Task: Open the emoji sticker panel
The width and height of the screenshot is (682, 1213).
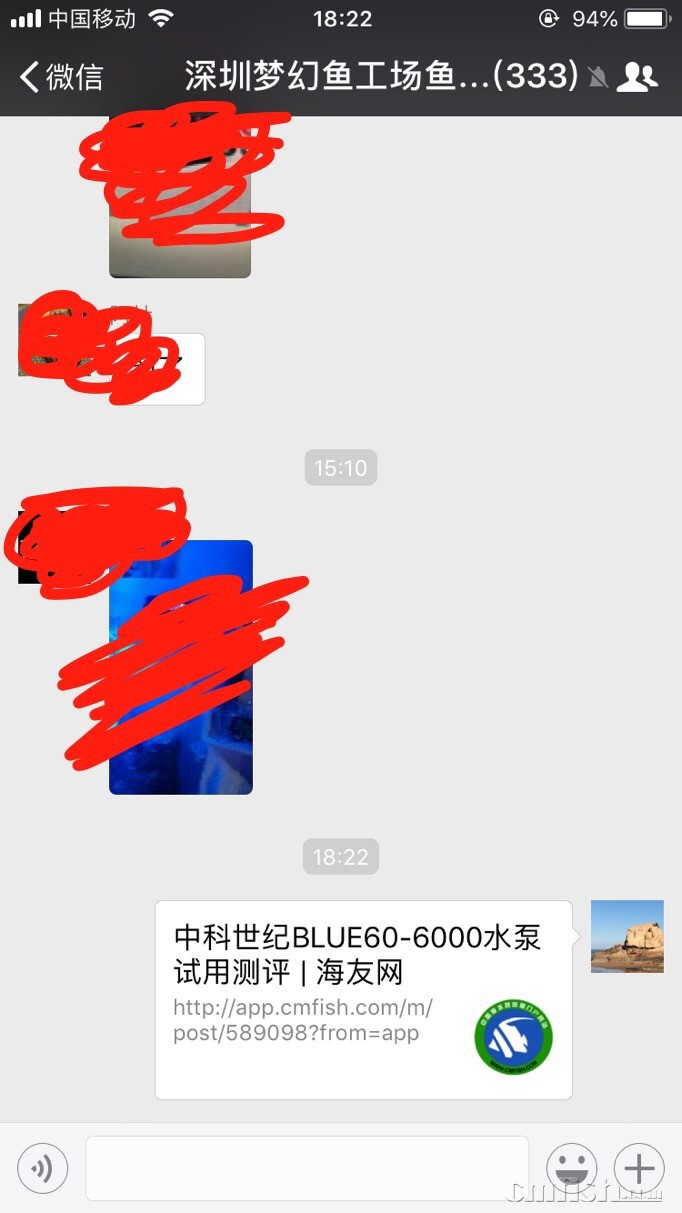Action: 572,1167
